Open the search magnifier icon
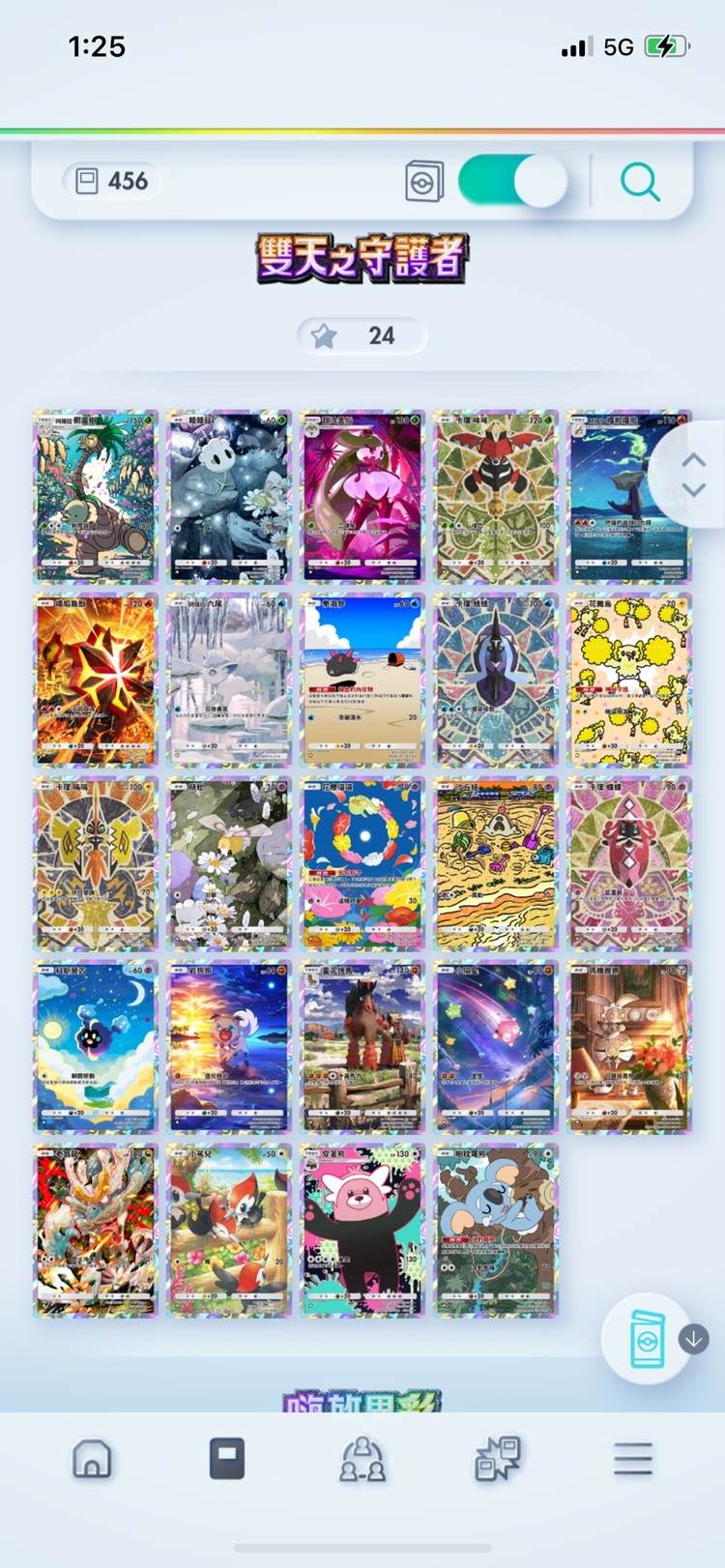The image size is (725, 1568). (640, 181)
